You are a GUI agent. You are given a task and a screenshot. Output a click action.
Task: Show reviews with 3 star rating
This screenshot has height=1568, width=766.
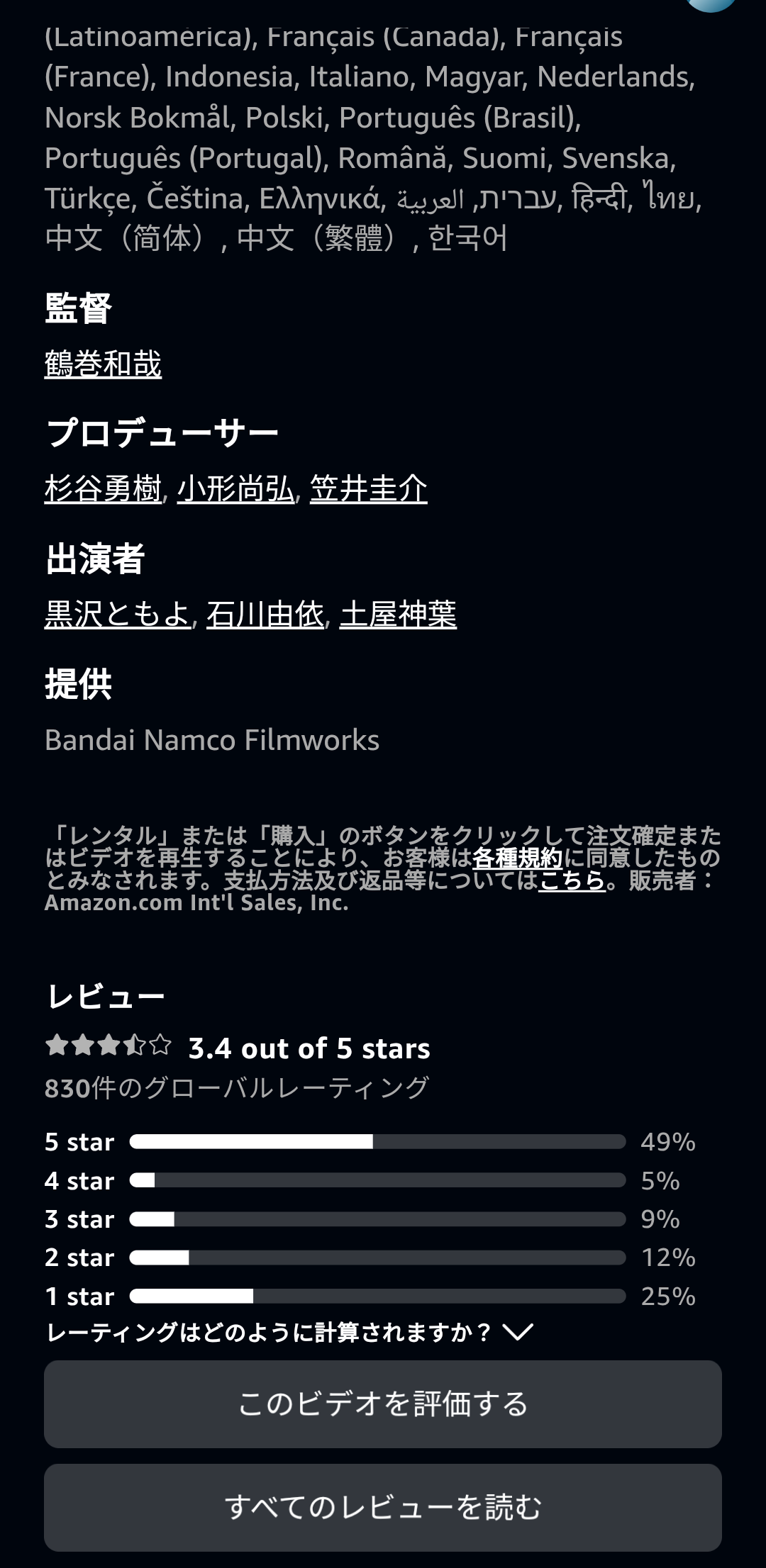(x=370, y=1219)
